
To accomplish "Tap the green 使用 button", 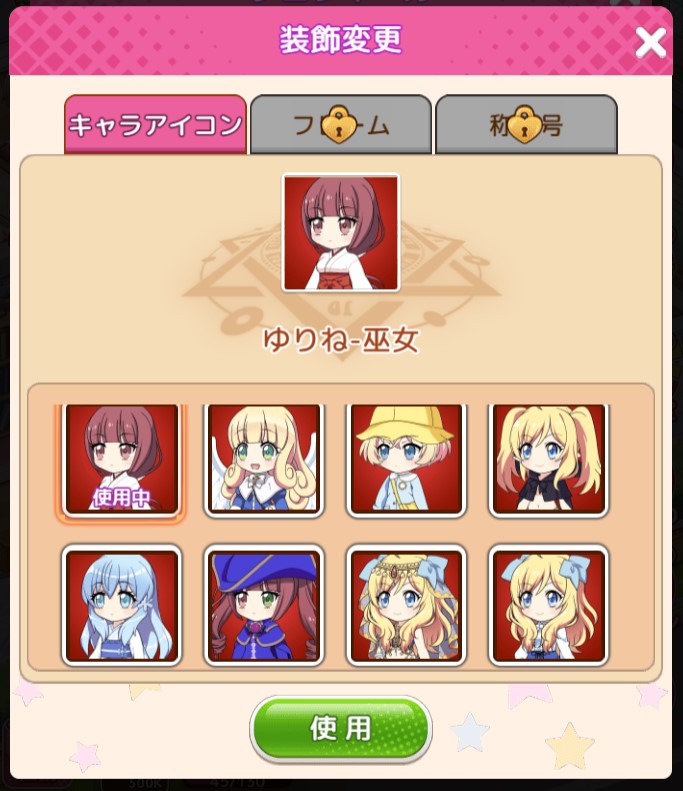I will [340, 729].
